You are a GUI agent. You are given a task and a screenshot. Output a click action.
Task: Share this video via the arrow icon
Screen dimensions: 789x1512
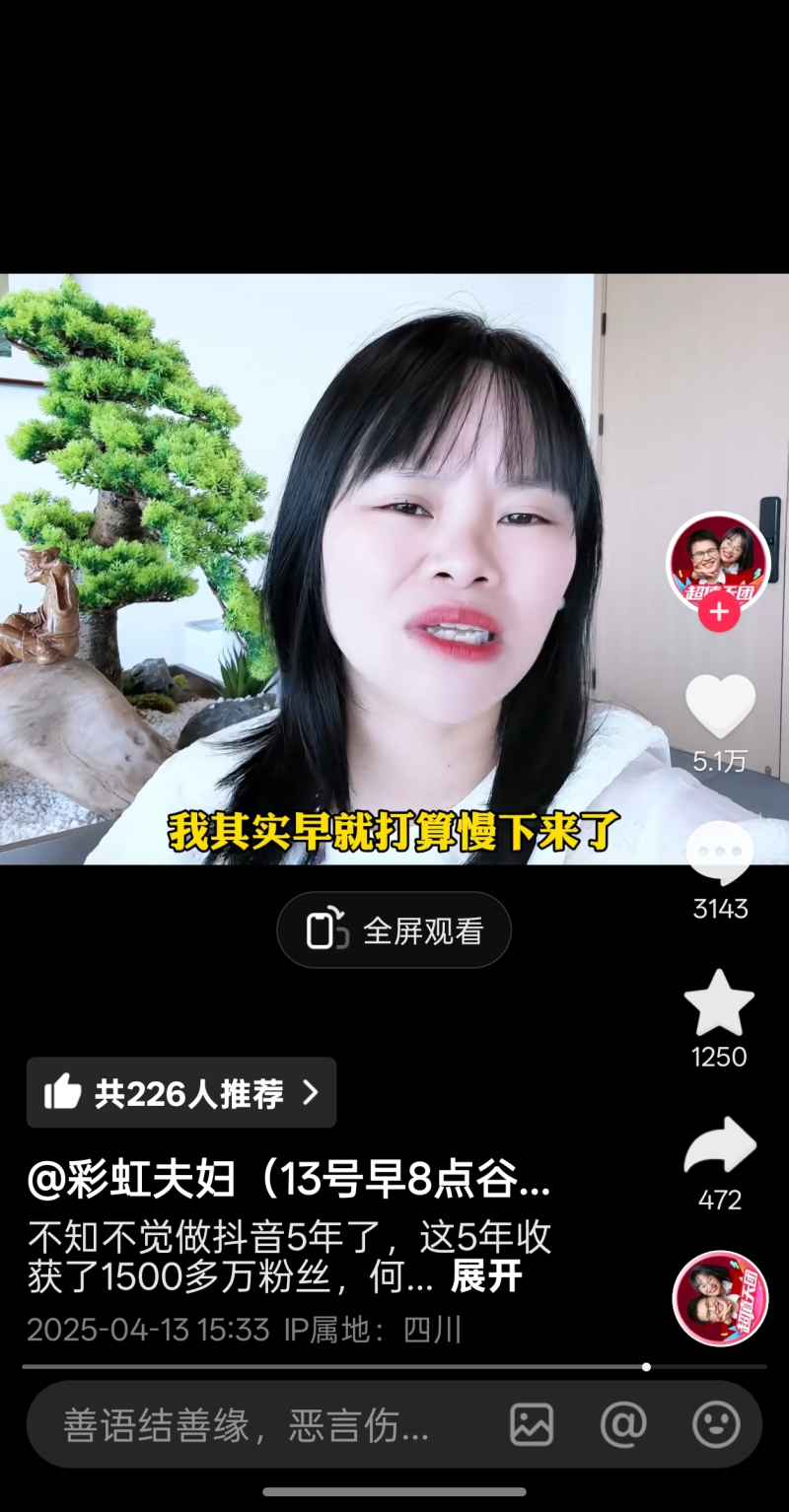[720, 1147]
